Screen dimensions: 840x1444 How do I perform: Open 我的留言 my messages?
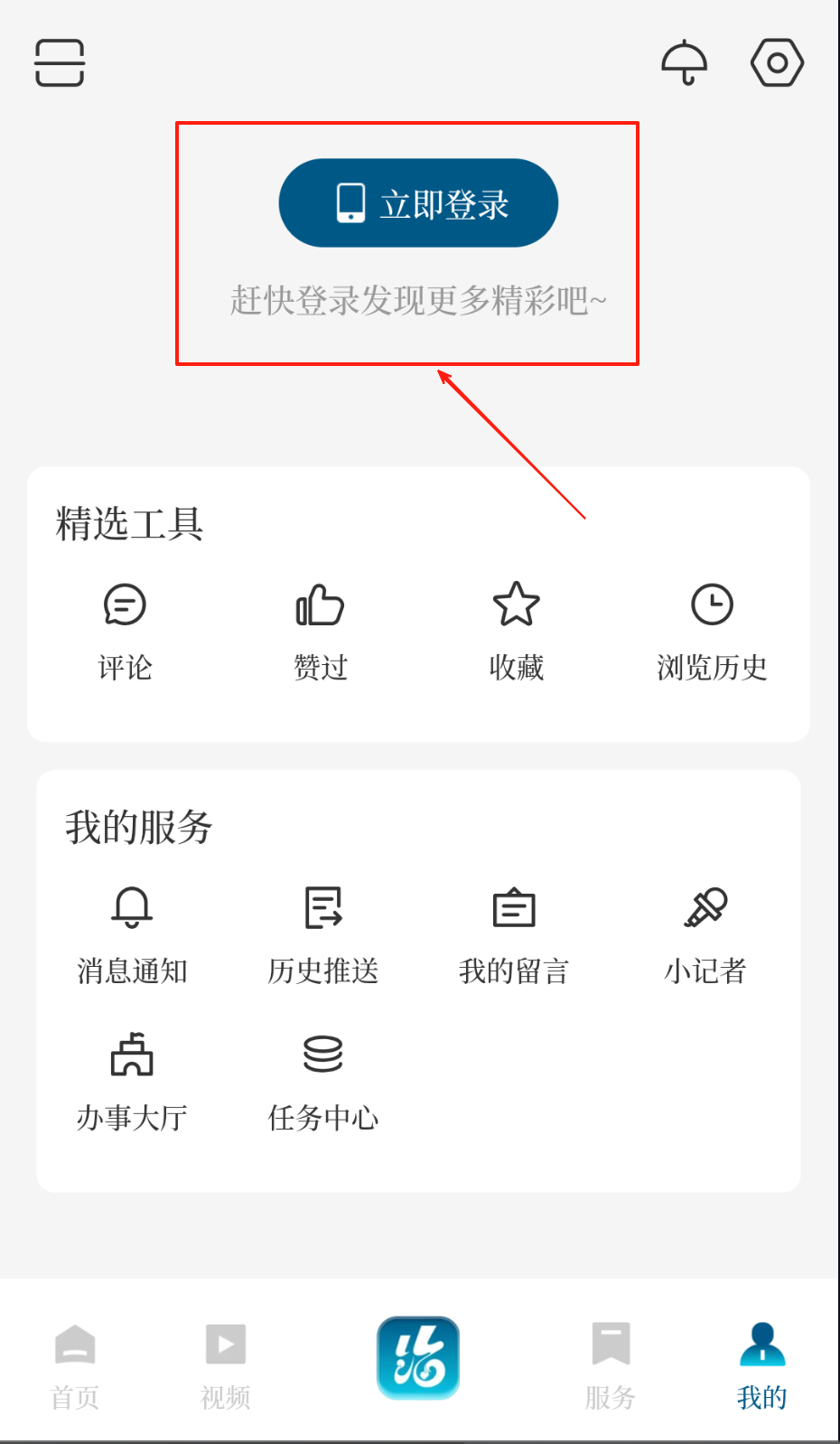[514, 933]
